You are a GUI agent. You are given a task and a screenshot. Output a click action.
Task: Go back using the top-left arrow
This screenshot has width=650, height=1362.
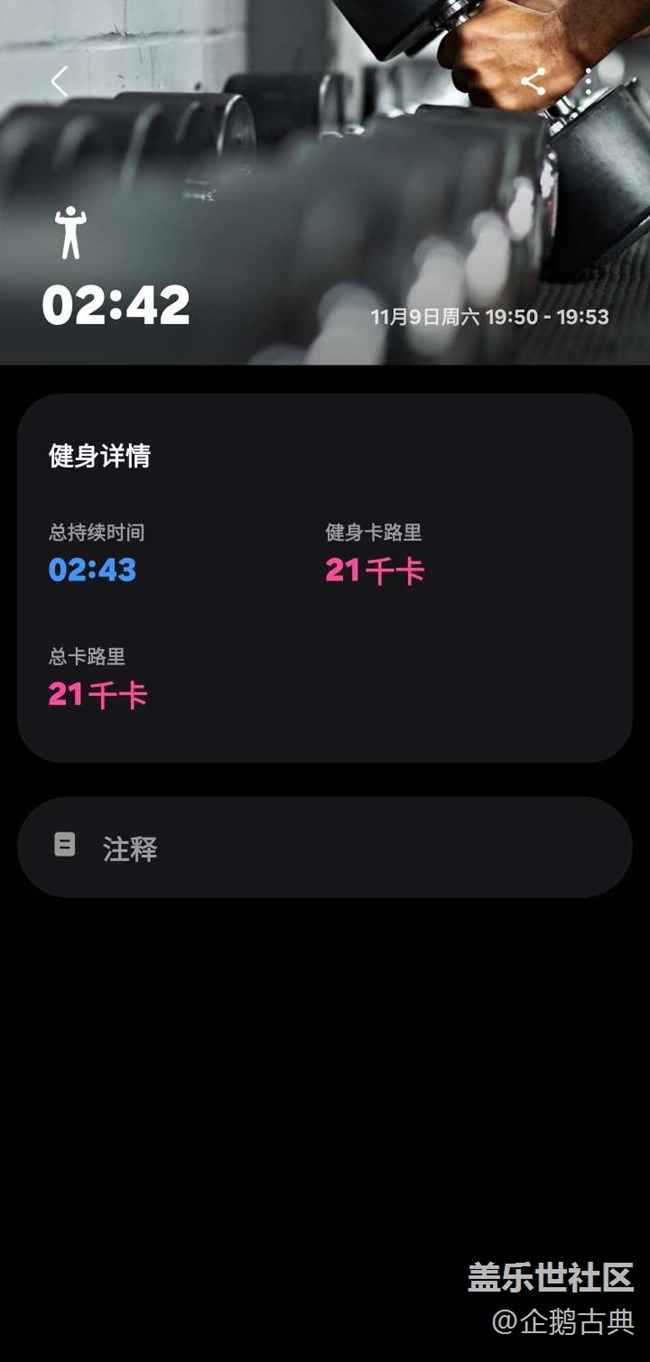(59, 82)
